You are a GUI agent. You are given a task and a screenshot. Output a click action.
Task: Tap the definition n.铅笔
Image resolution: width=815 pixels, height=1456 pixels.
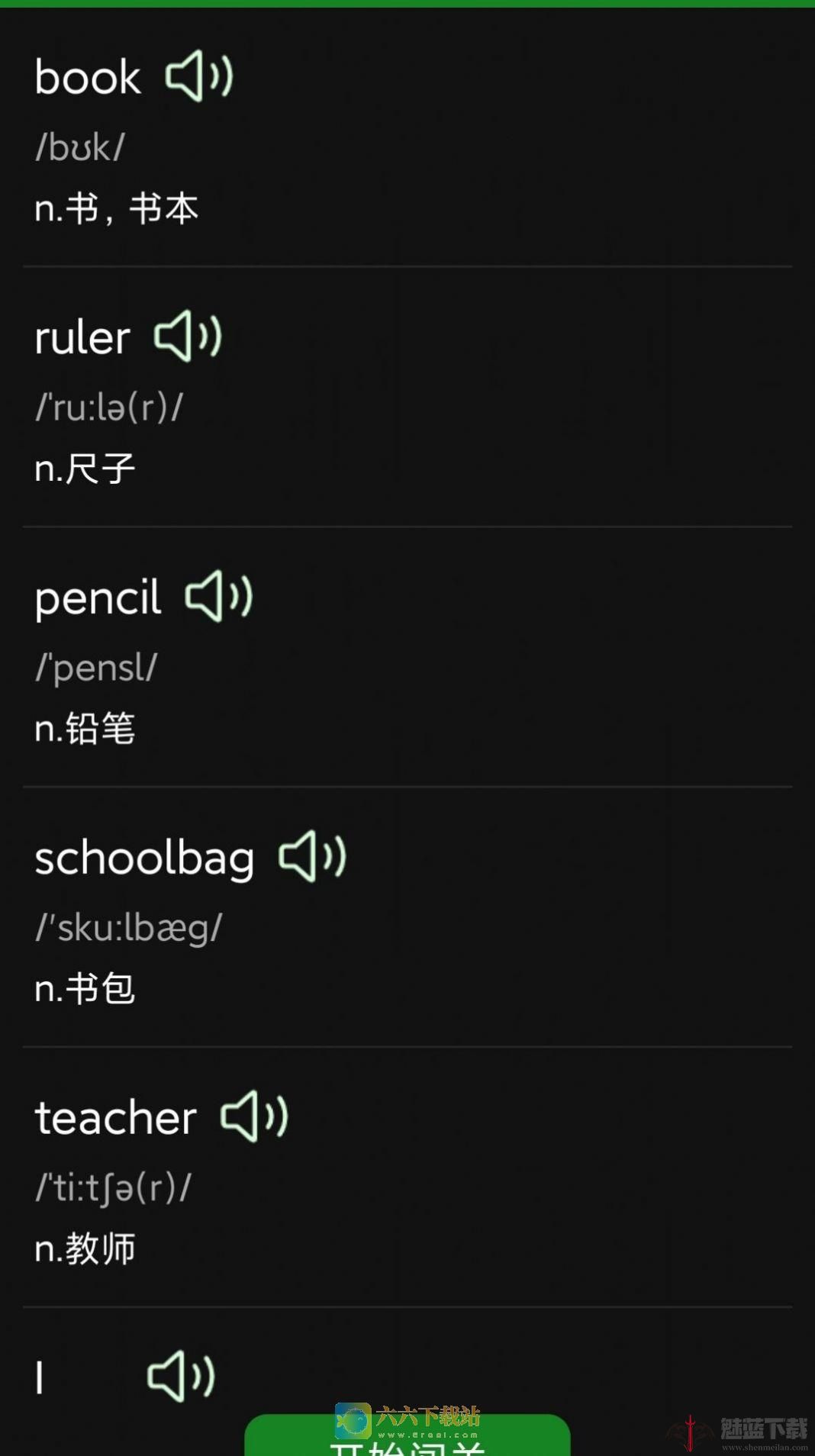point(85,727)
